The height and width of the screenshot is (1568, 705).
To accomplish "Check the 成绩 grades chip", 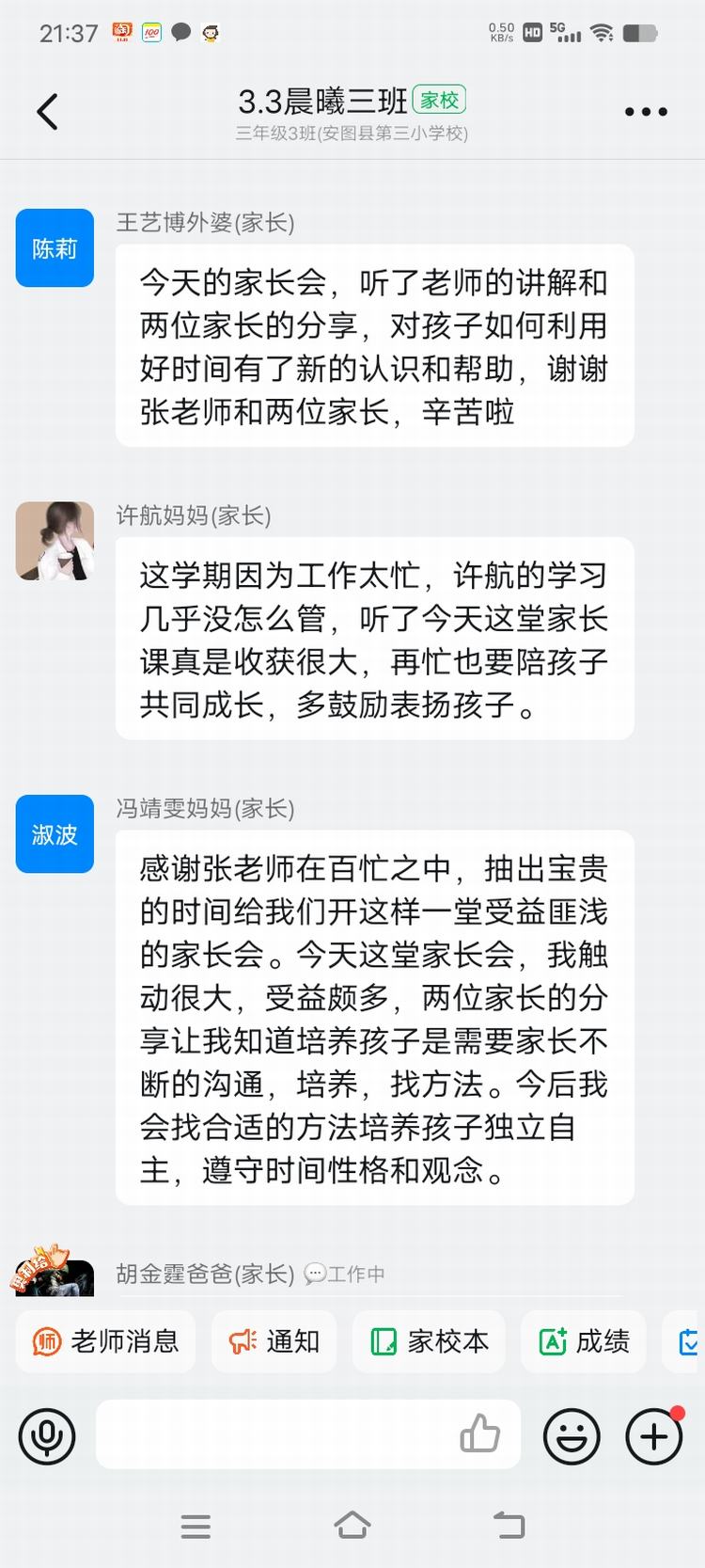I will pos(584,1340).
